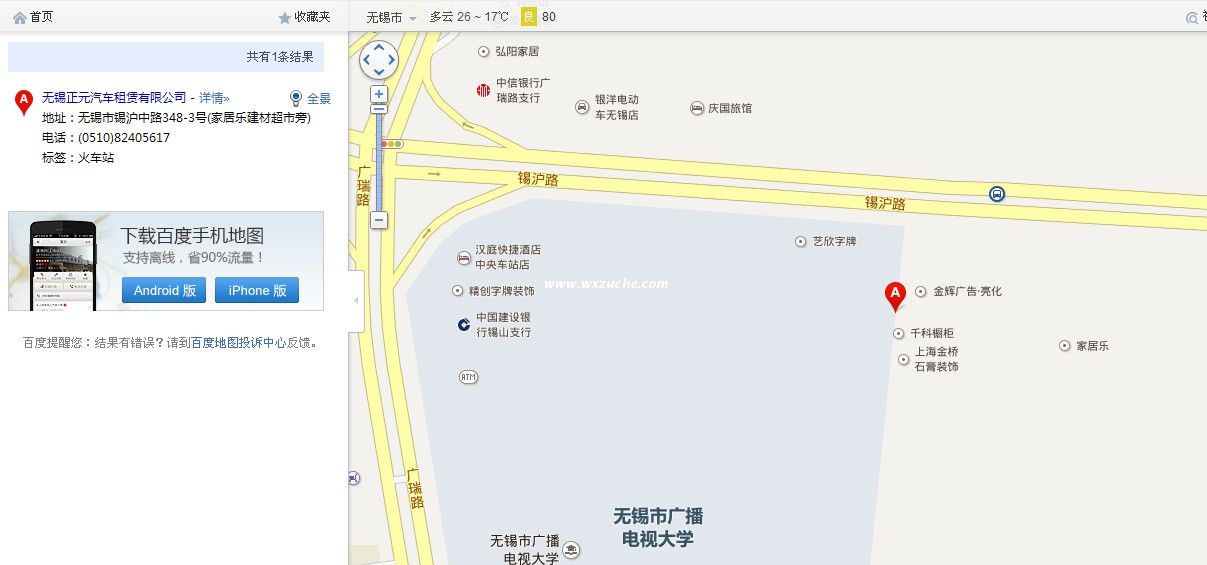Open 收藏夹 favorites

[304, 17]
